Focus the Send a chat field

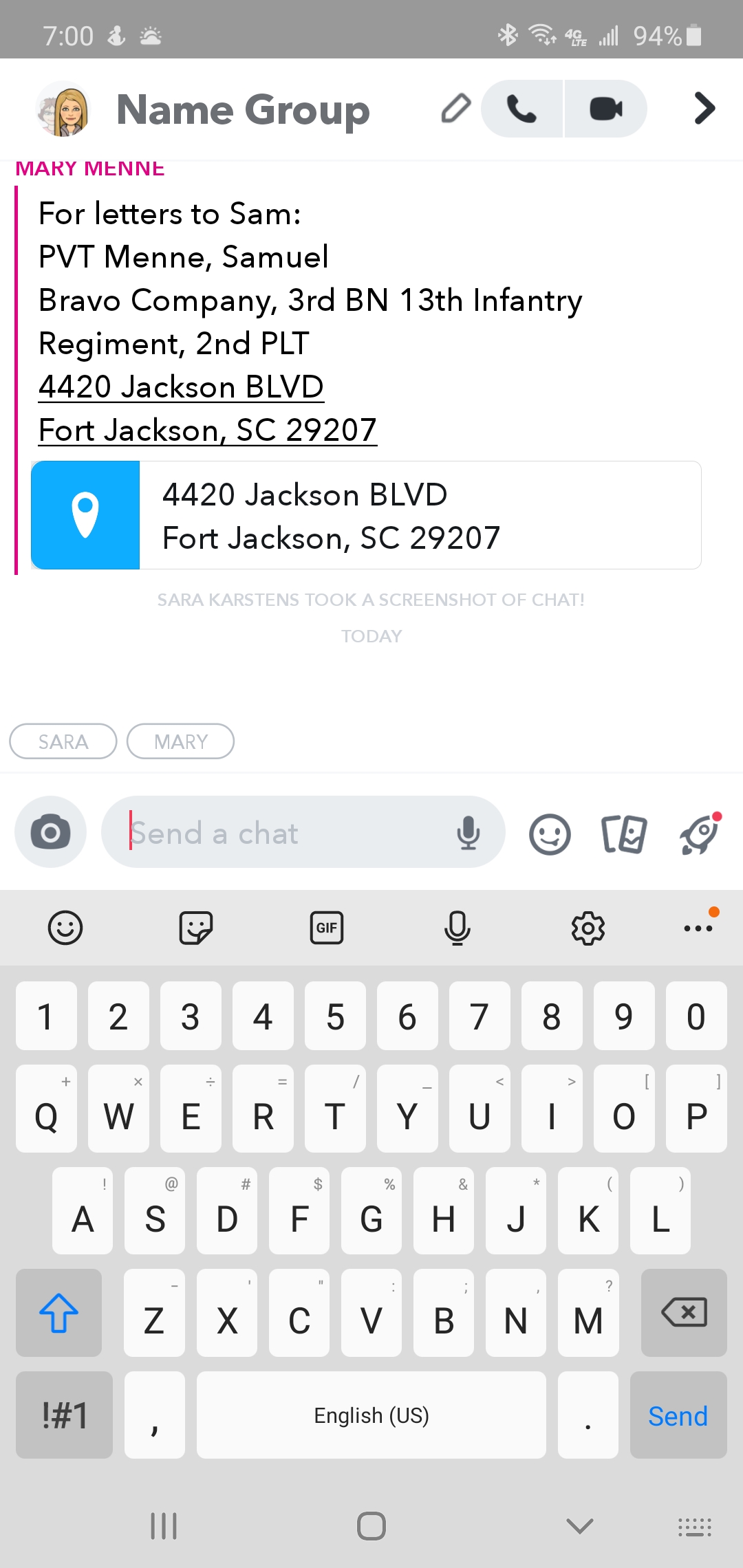tap(275, 833)
